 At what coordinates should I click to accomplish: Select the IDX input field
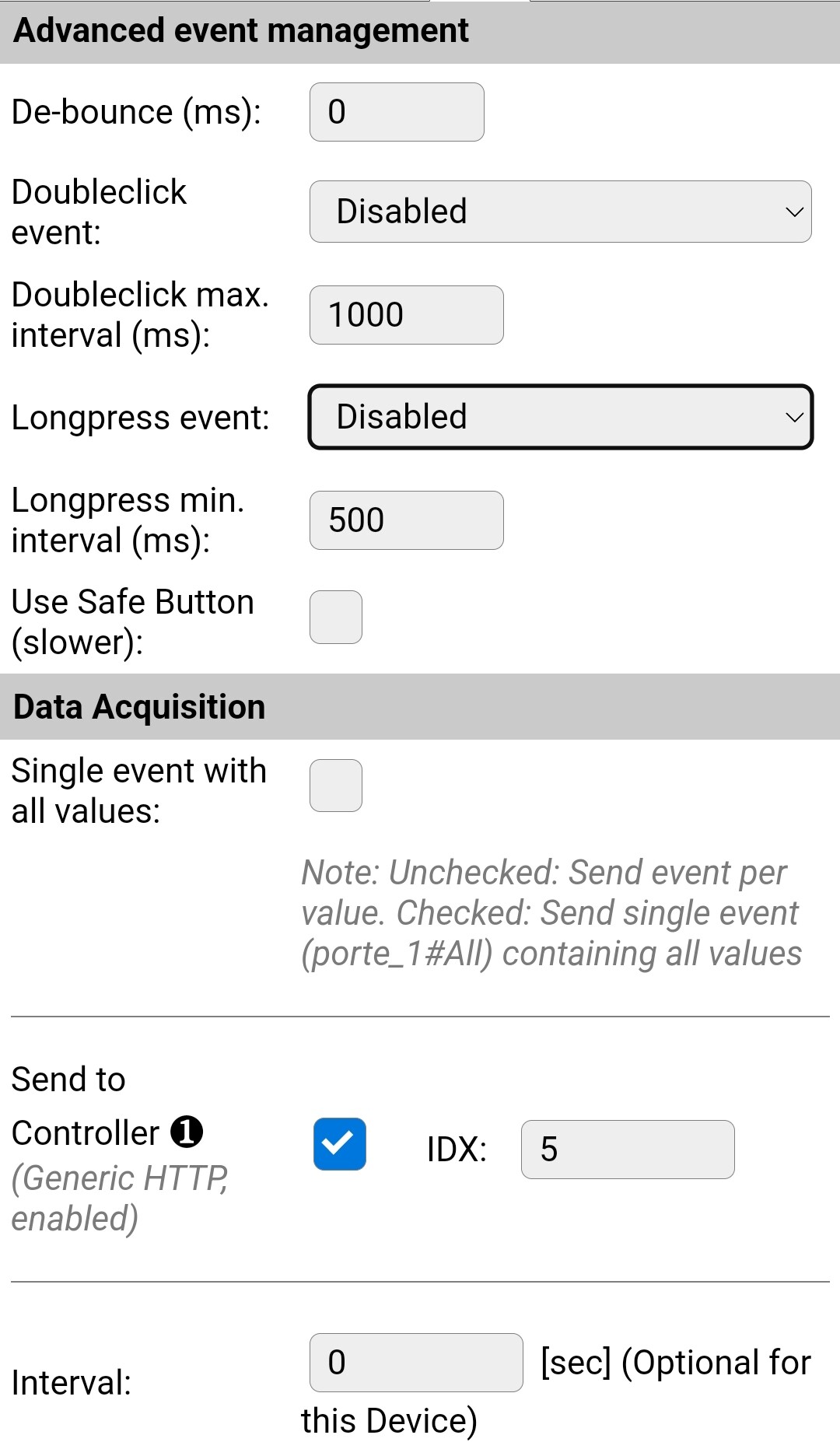click(628, 1150)
